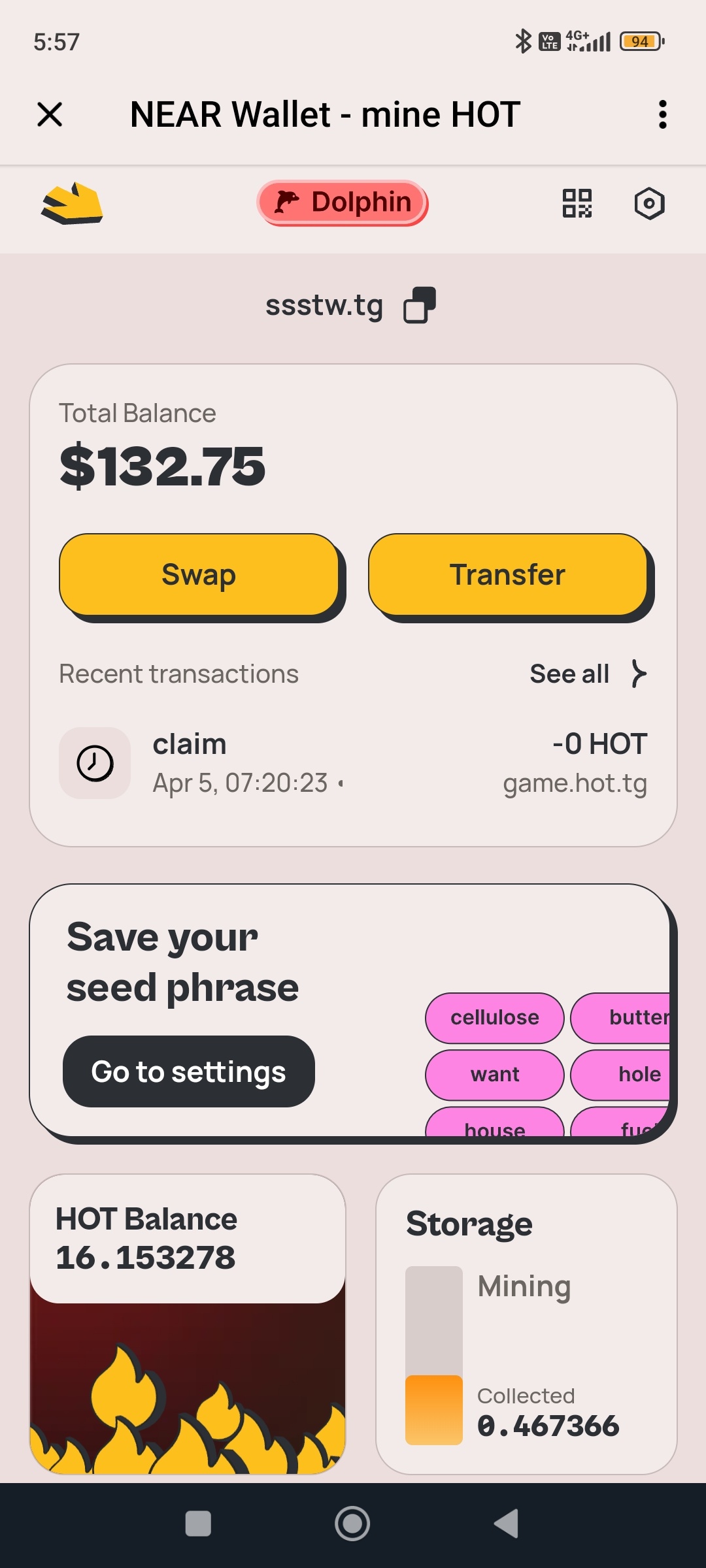Screen dimensions: 706x1568
Task: Open the claim transaction from Apr 5
Action: pos(353,763)
